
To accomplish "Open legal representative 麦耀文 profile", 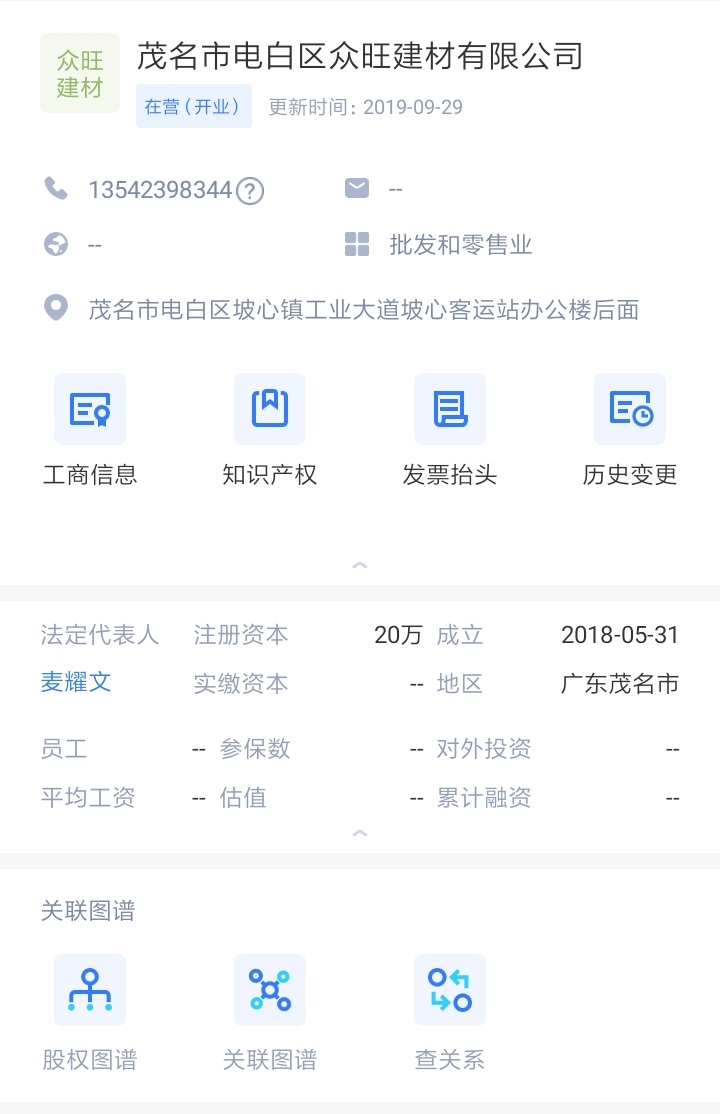I will pos(76,683).
